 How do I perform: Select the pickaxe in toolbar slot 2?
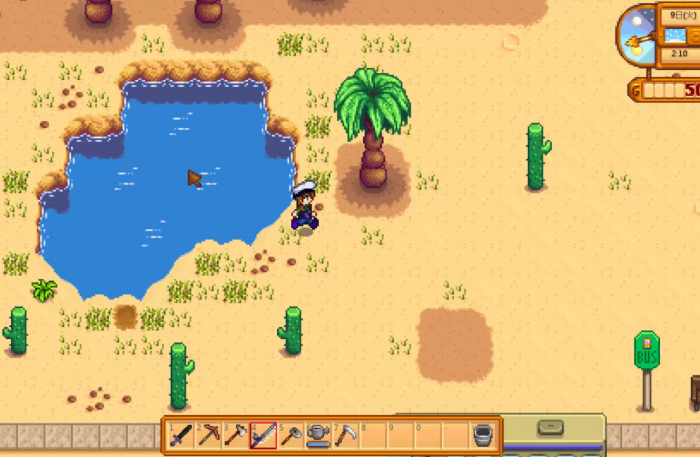coord(208,435)
